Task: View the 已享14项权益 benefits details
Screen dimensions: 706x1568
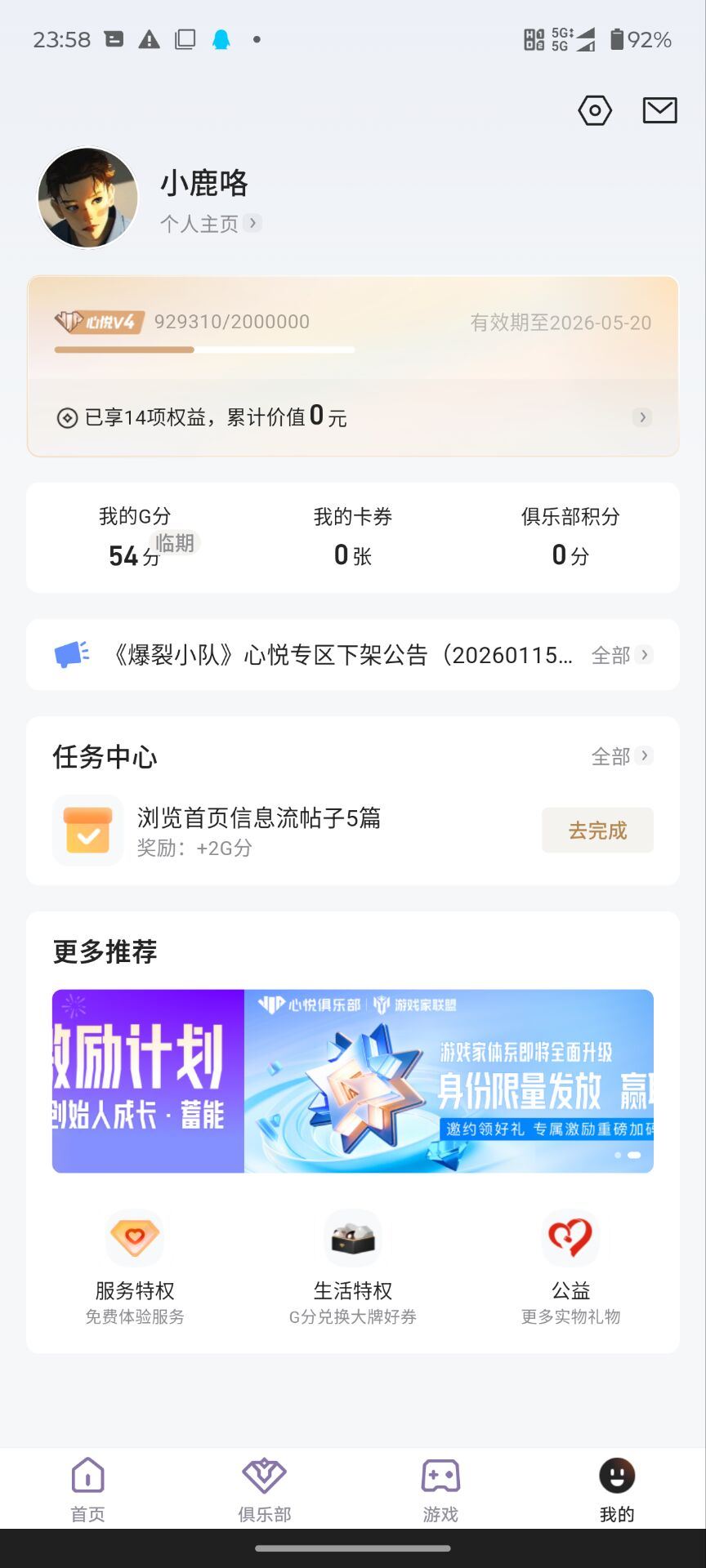Action: coord(353,417)
